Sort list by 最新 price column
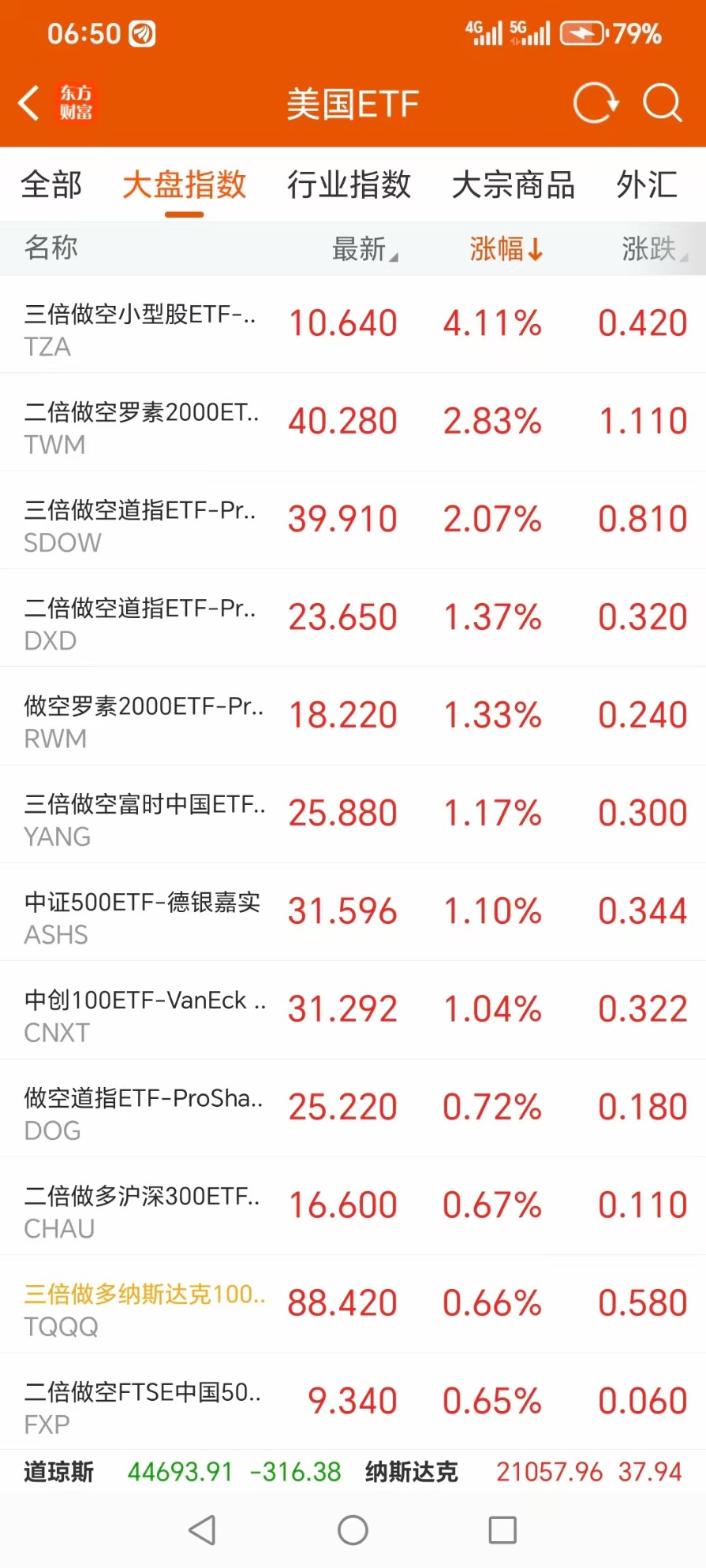The height and width of the screenshot is (1568, 706). coord(364,249)
